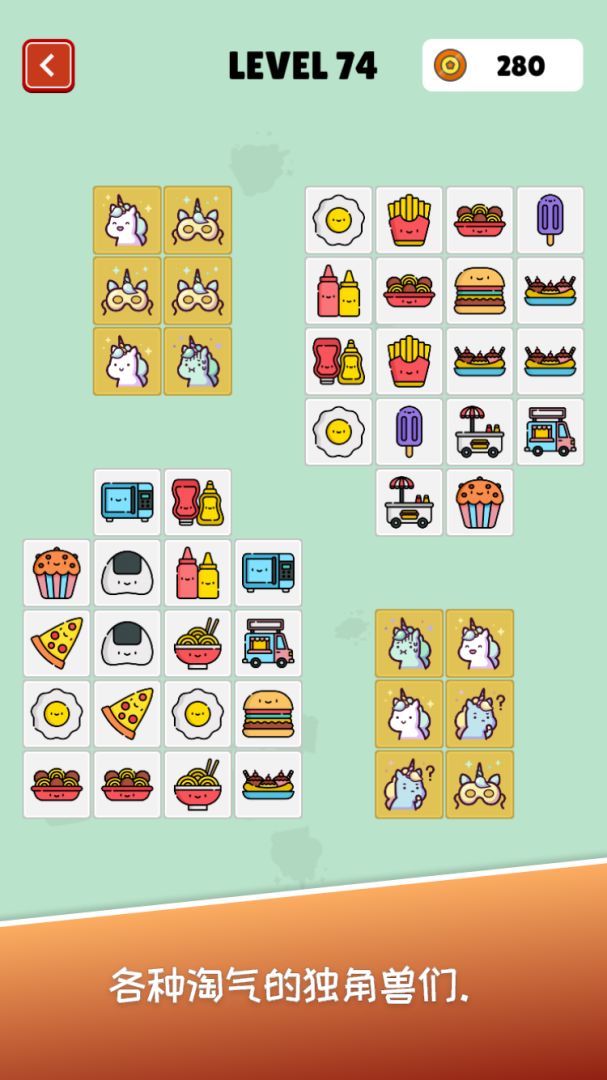Viewport: 607px width, 1080px height.
Task: Choose the food truck tile below the banana splits
Action: pos(550,432)
